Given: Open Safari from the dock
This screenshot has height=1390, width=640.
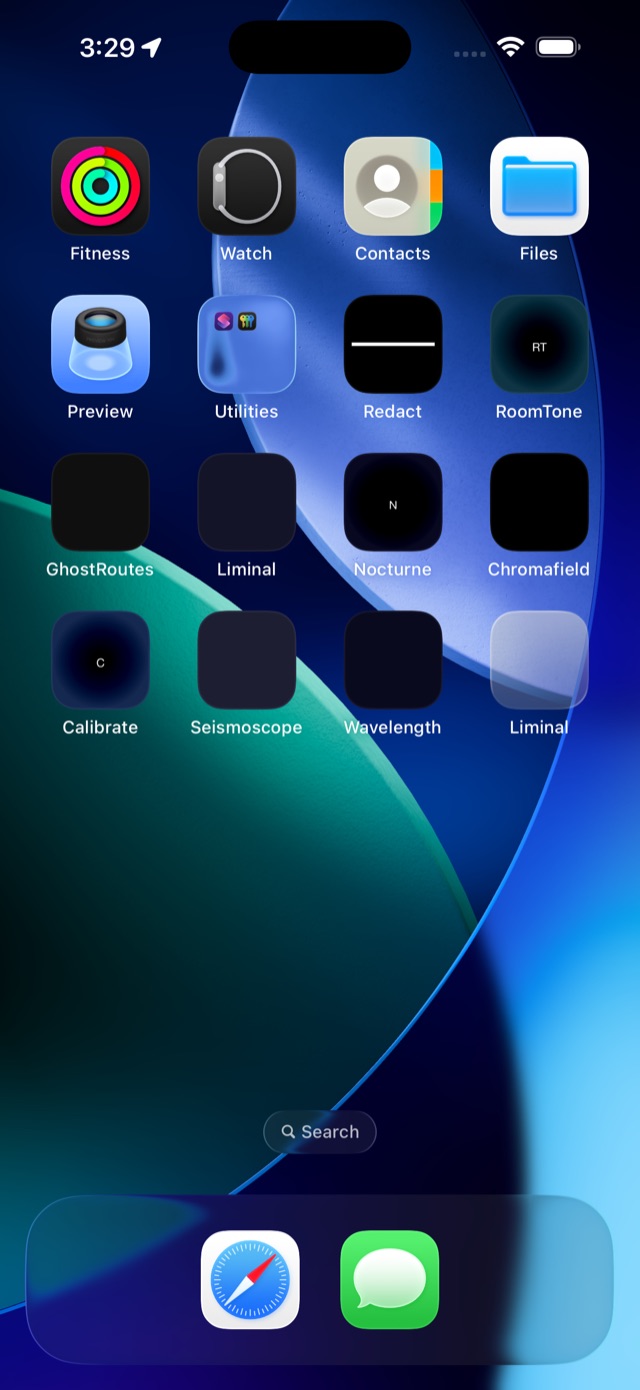Looking at the screenshot, I should 250,1280.
